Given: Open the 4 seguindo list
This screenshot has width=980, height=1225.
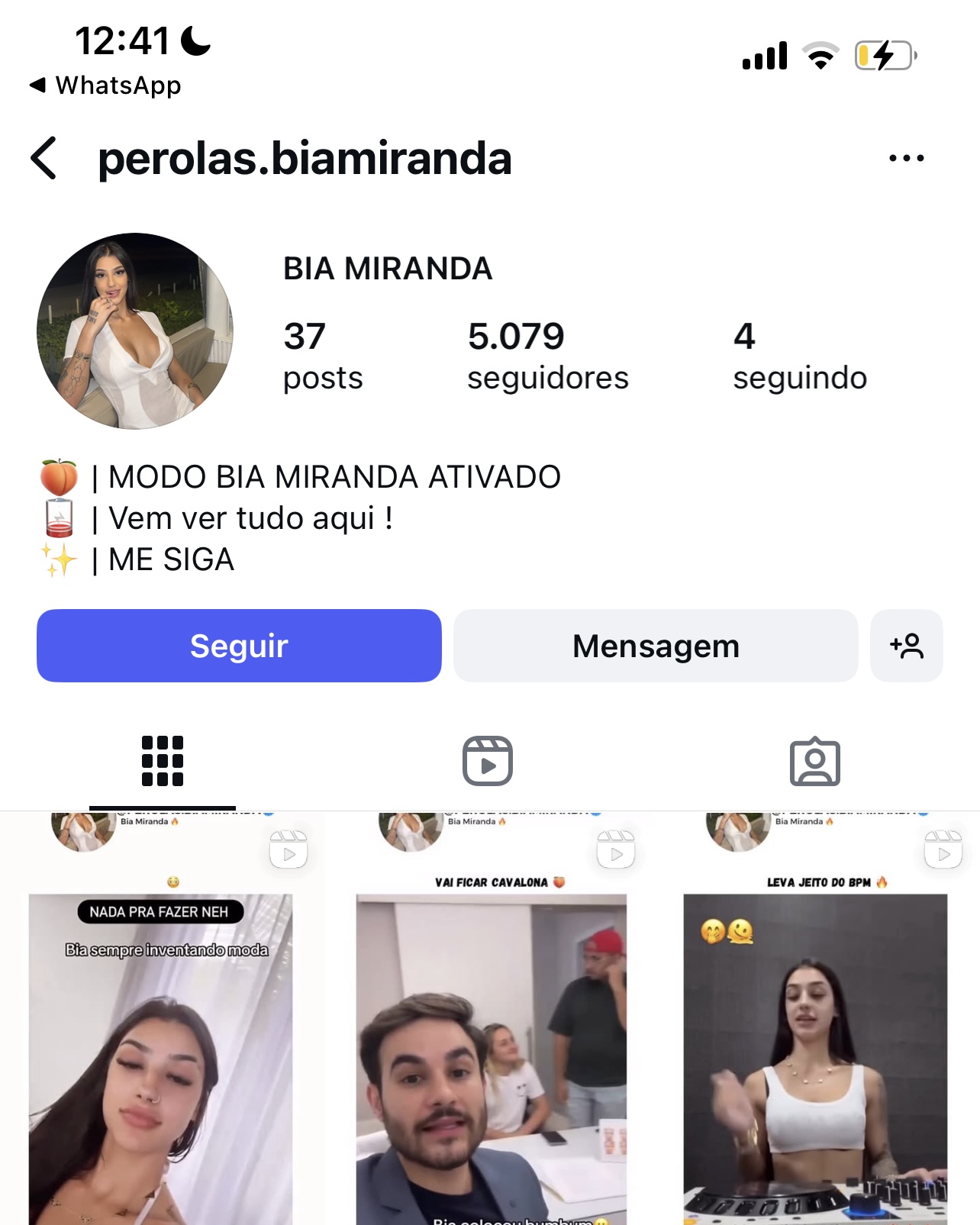Looking at the screenshot, I should tap(799, 356).
